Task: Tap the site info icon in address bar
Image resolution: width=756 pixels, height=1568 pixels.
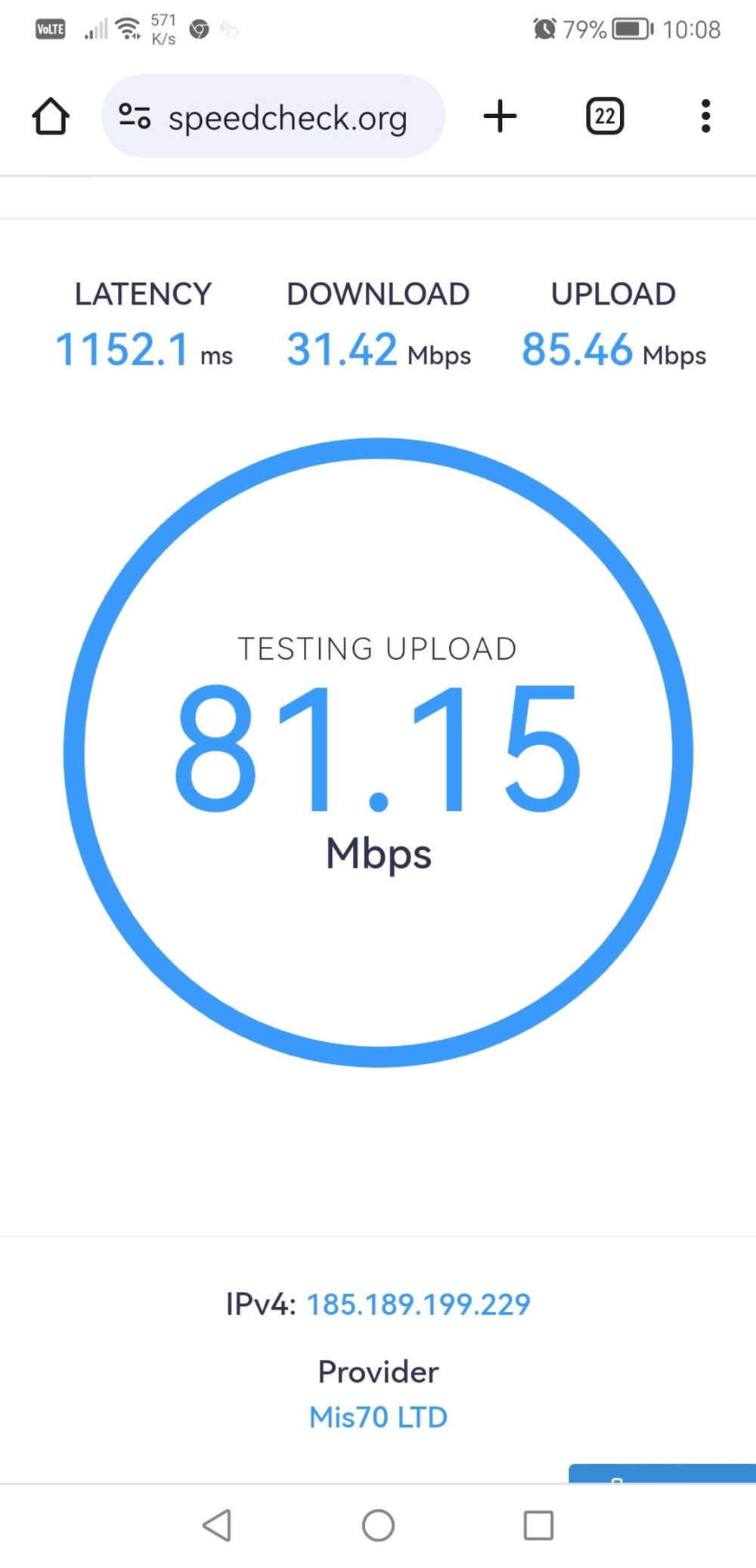Action: 135,116
